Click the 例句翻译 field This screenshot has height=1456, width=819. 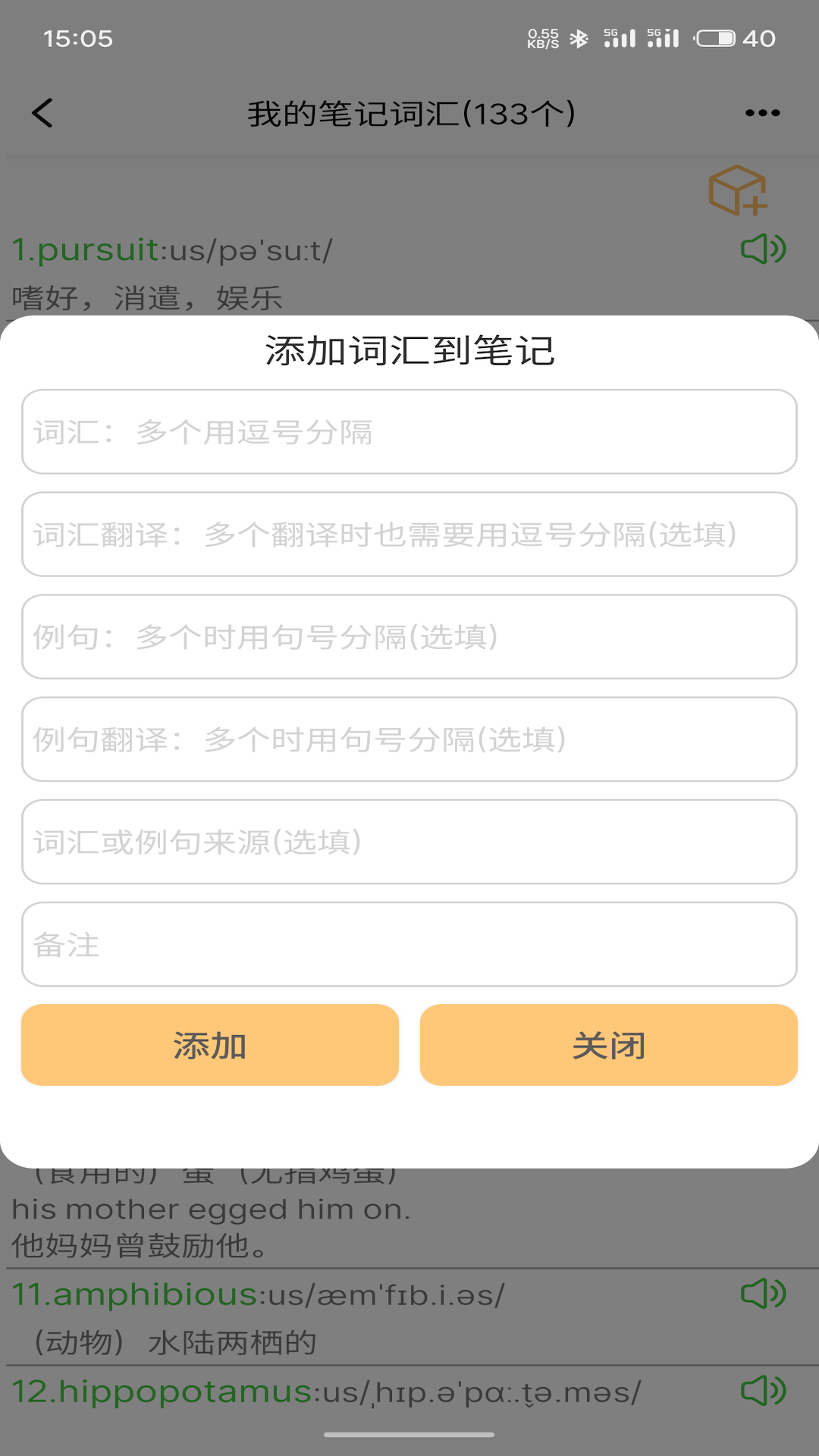pos(409,739)
